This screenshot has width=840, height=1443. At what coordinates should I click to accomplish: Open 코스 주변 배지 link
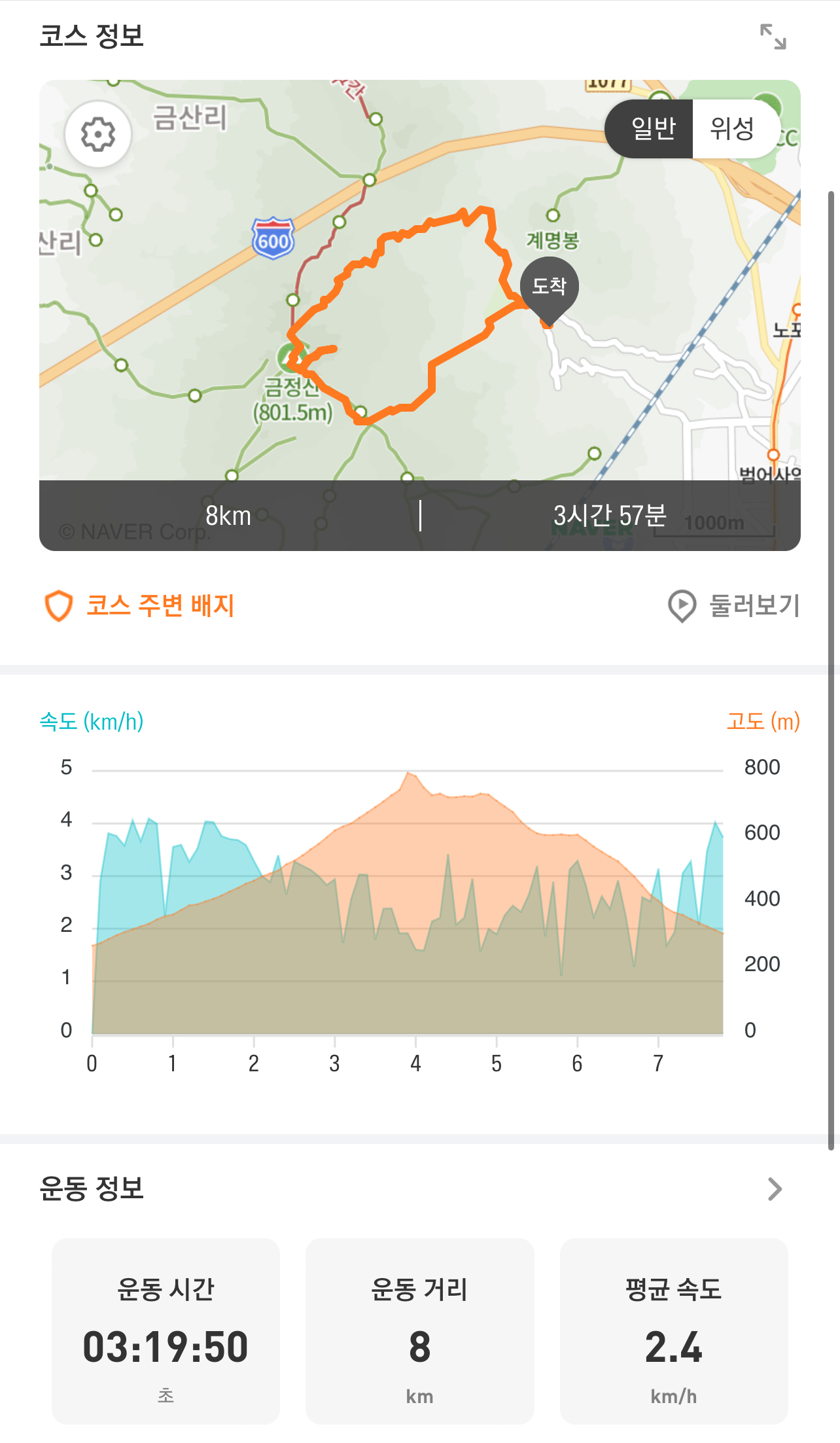(x=139, y=605)
